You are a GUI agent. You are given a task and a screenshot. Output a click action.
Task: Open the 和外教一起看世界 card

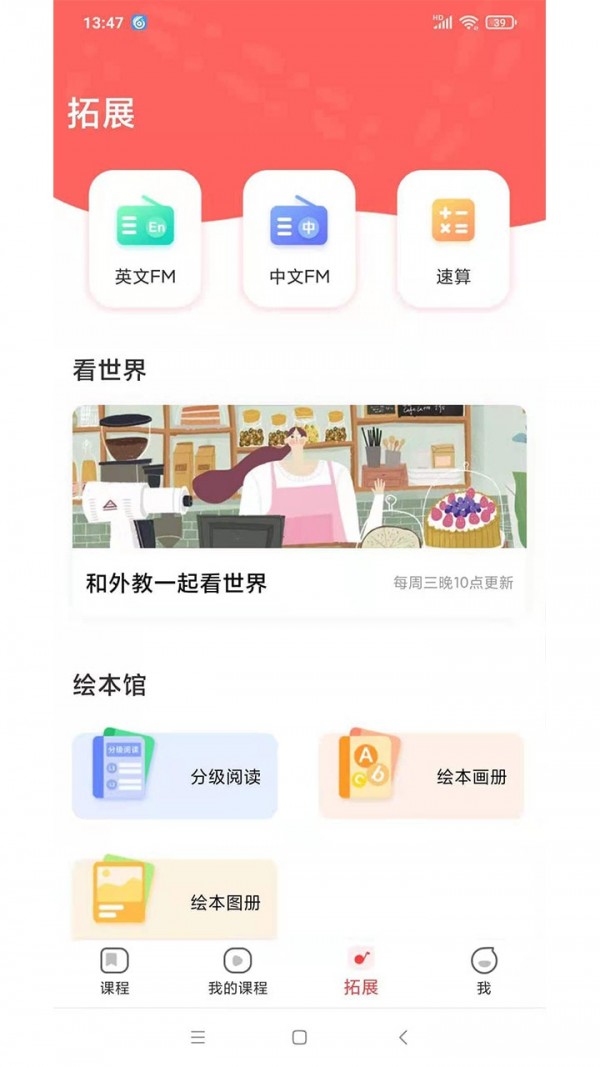(299, 510)
